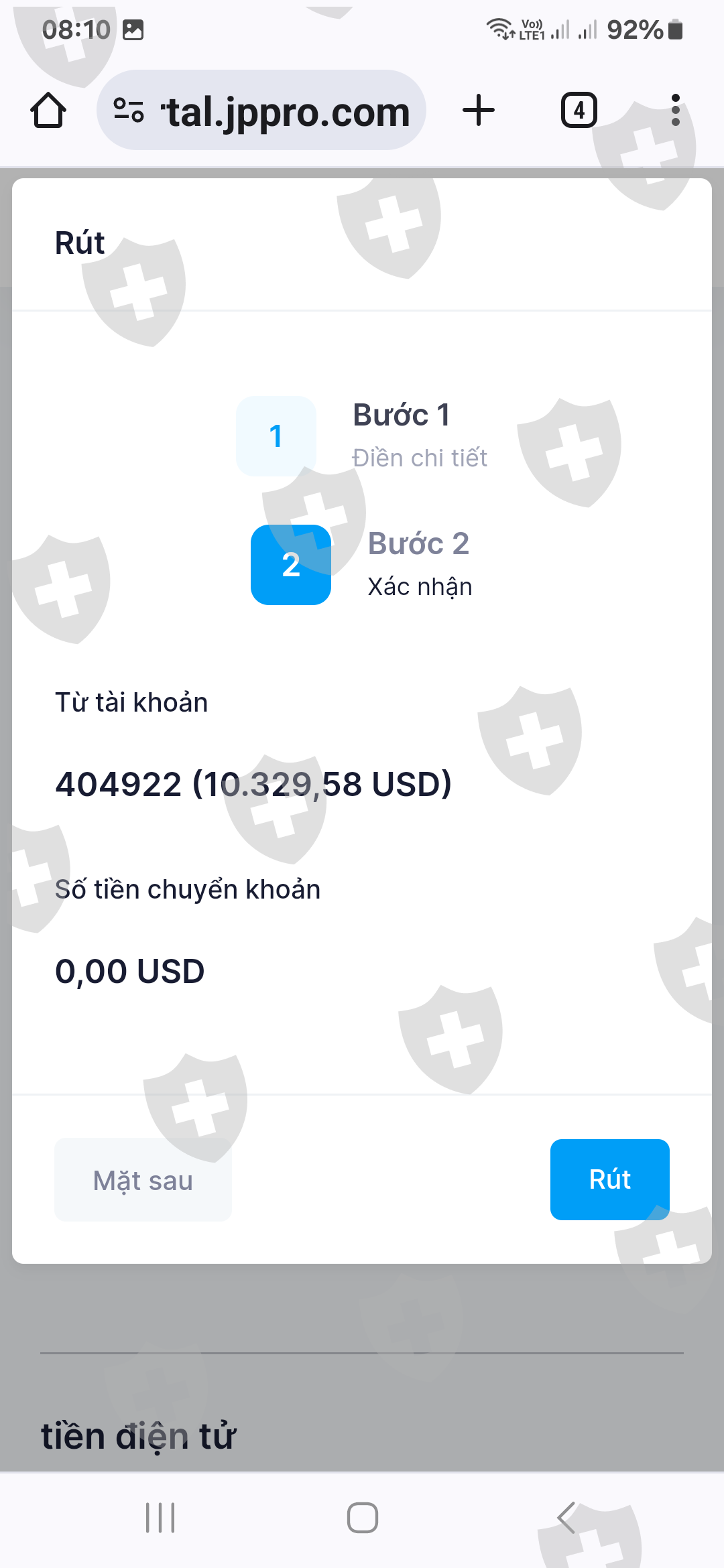Go back with the Mặt sau button
This screenshot has height=1568, width=724.
pos(143,1180)
